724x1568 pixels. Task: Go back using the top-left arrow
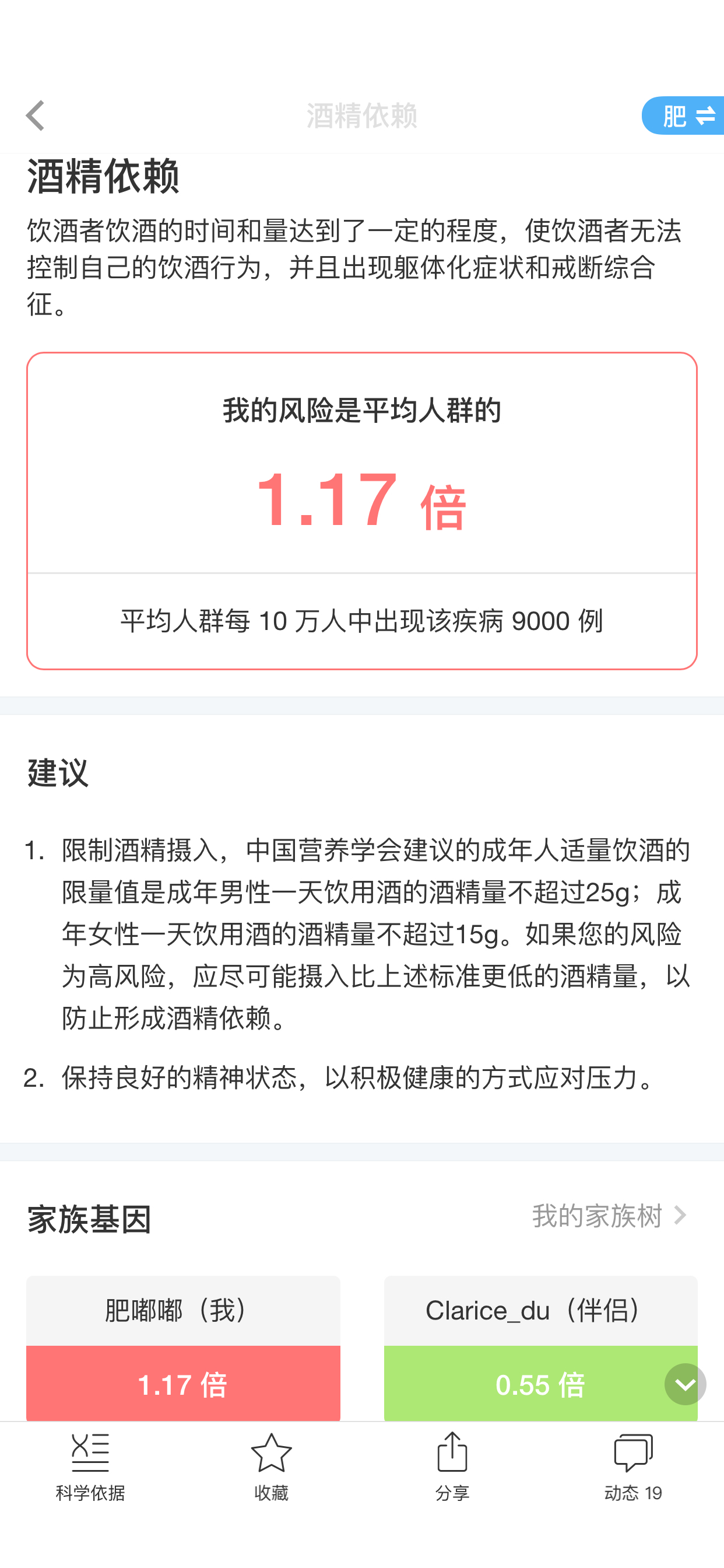(36, 115)
